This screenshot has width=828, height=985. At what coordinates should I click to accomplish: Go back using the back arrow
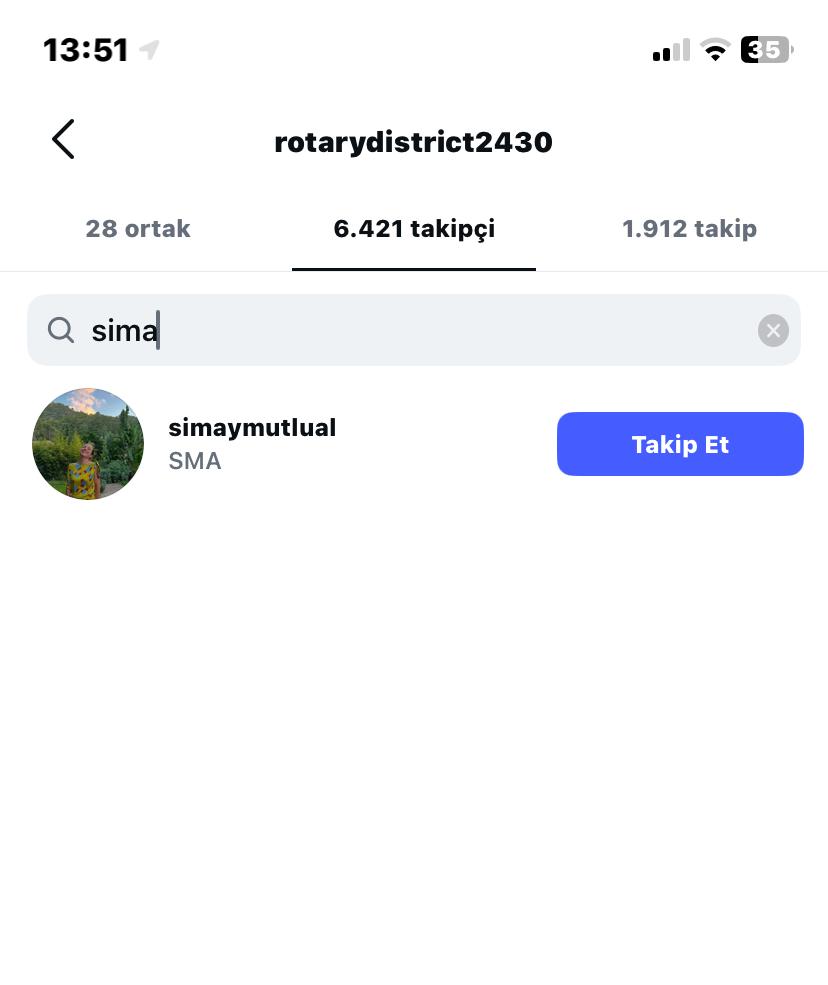(x=63, y=140)
